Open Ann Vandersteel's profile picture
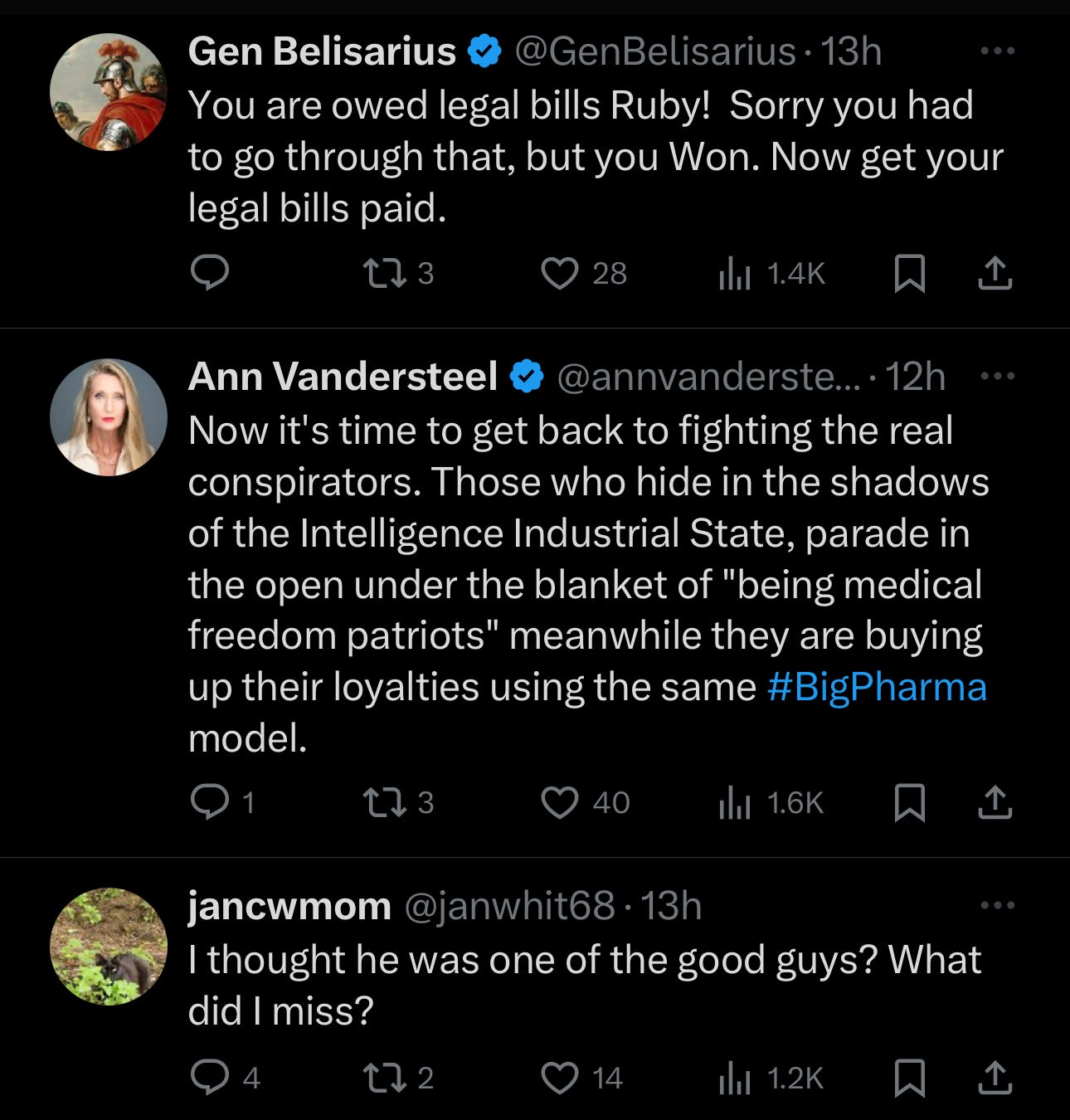Screen dimensions: 1070x1120 point(108,417)
